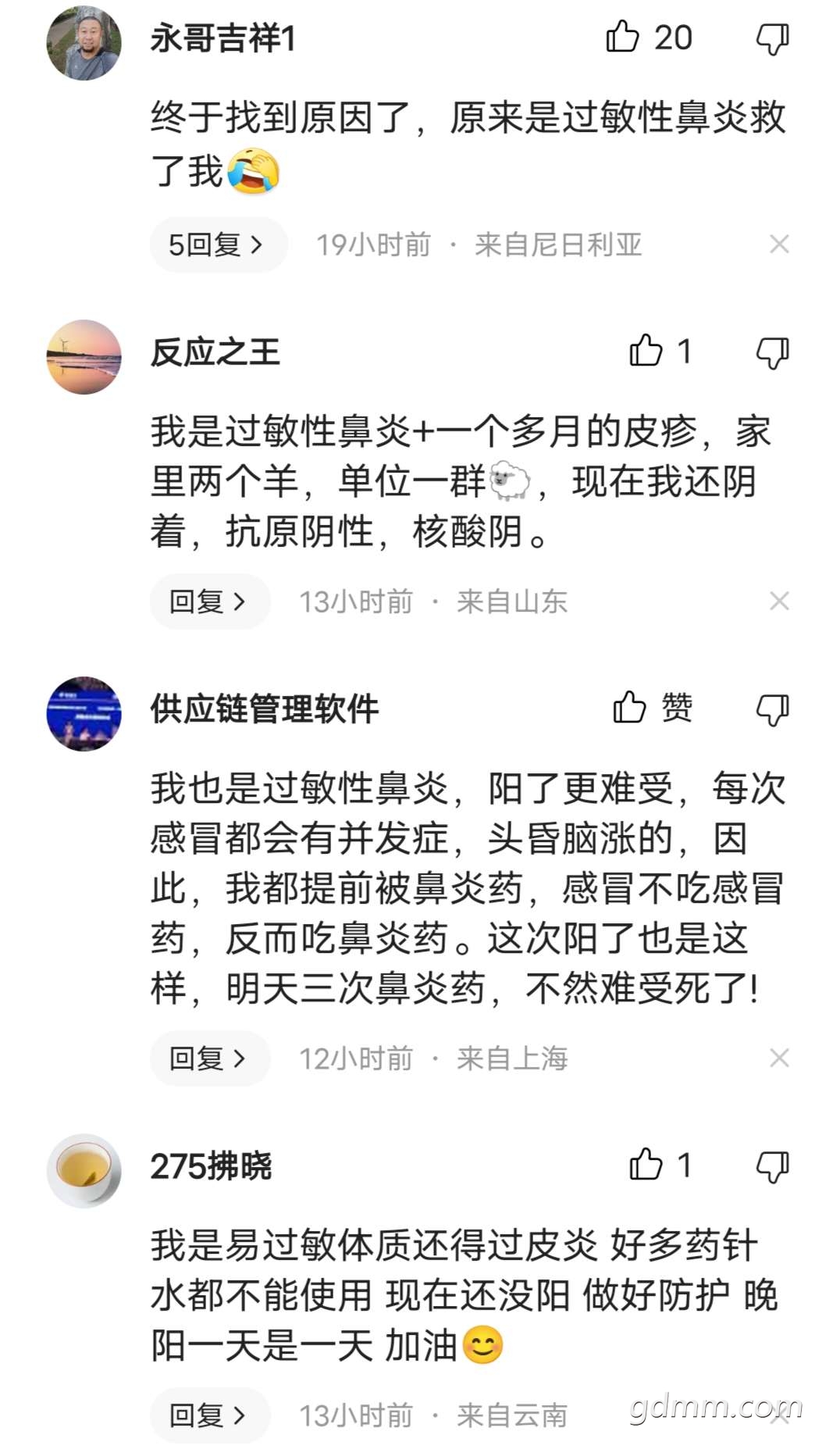Tap 赞 on 供应链管理软件's comment

click(653, 708)
